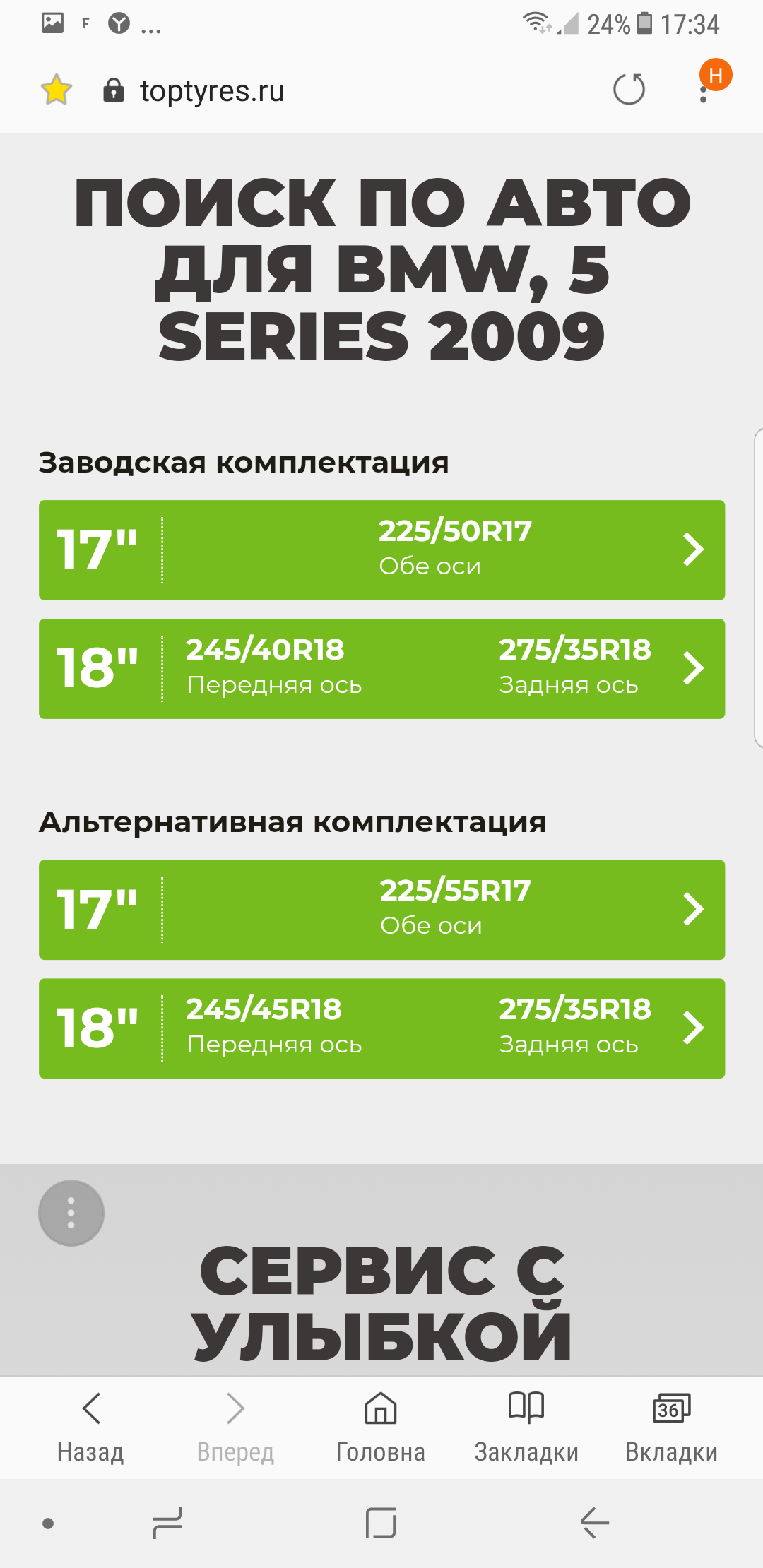Open factory 17" size 225/50R17
The height and width of the screenshot is (1568, 763).
click(381, 550)
